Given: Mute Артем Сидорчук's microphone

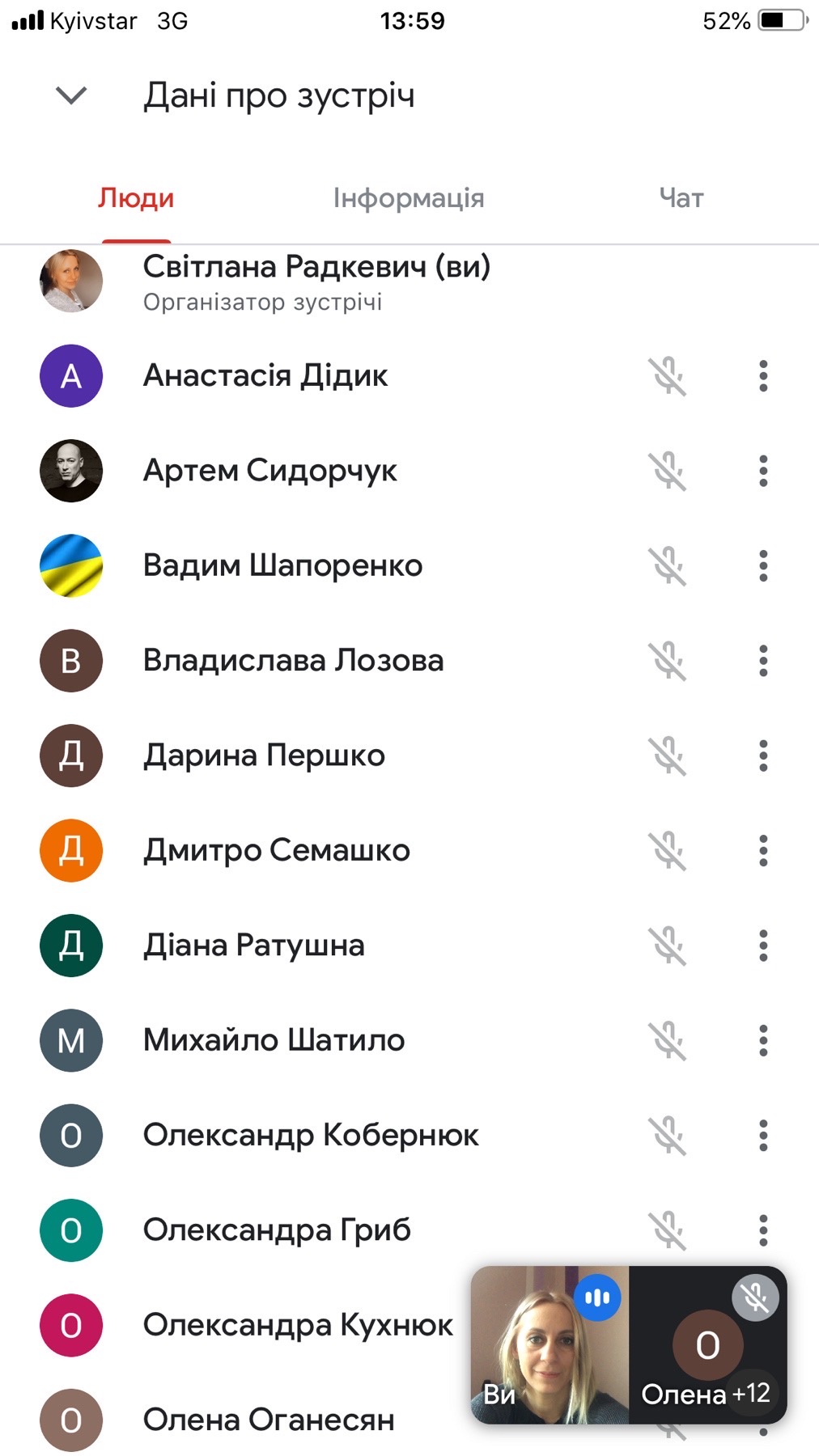Looking at the screenshot, I should click(668, 471).
